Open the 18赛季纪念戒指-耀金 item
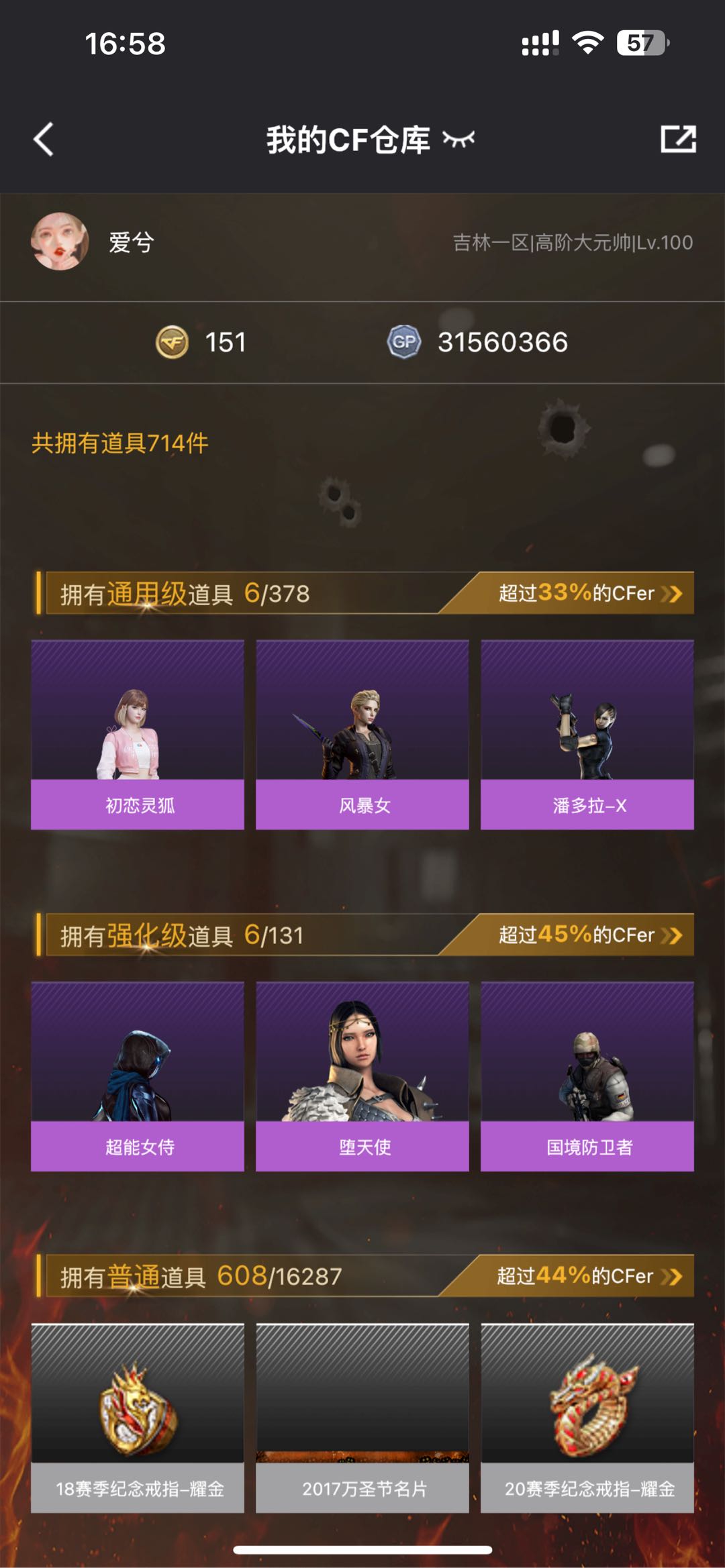The width and height of the screenshot is (725, 1568). [138, 1417]
